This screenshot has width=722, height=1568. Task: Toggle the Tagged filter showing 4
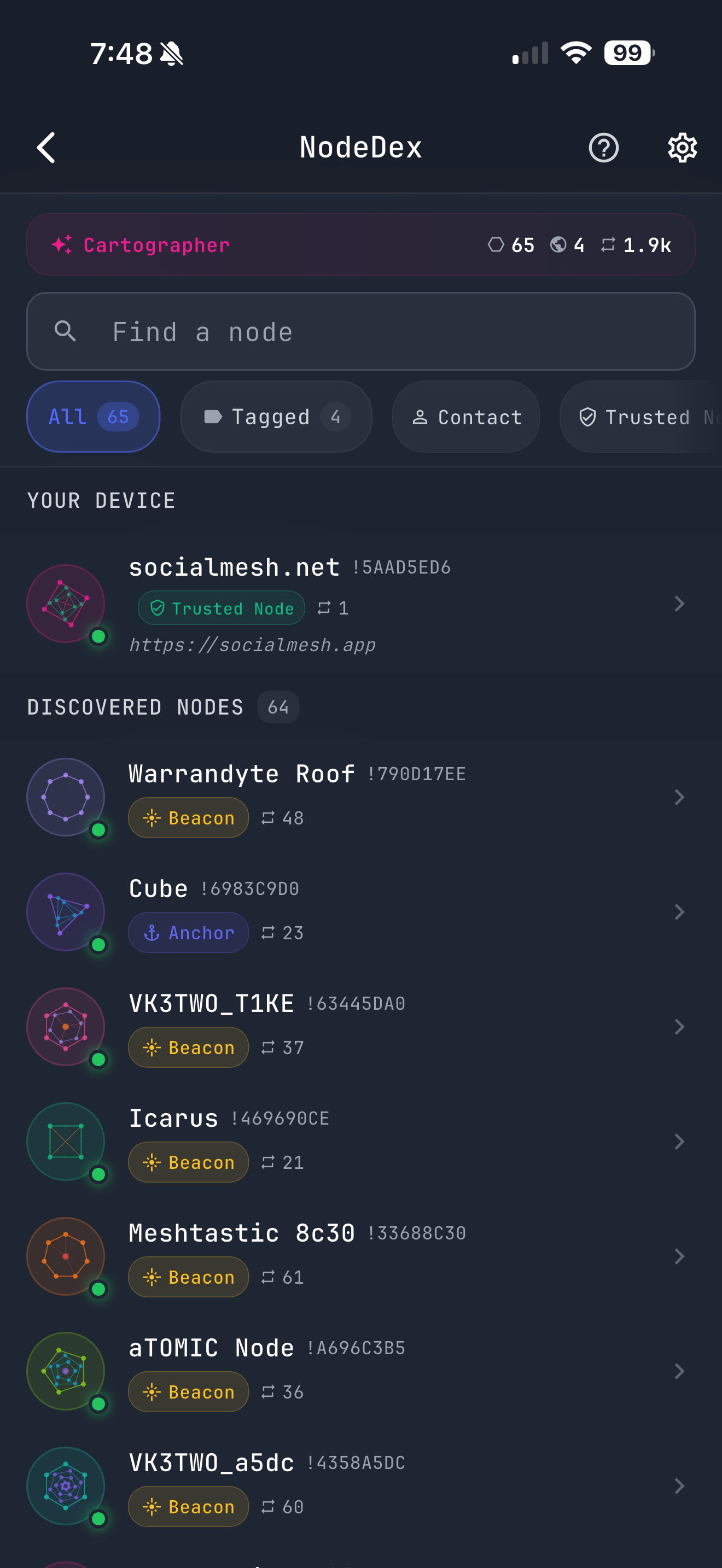coord(275,417)
